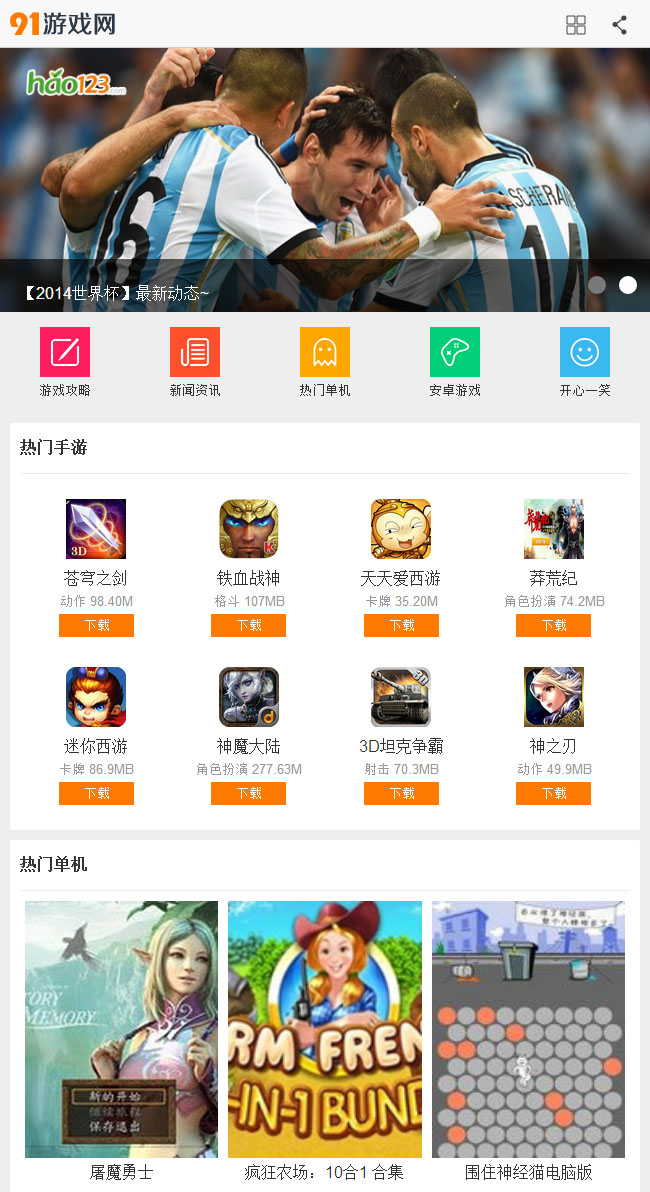Download 迷你西游
This screenshot has height=1192, width=650.
(x=96, y=793)
